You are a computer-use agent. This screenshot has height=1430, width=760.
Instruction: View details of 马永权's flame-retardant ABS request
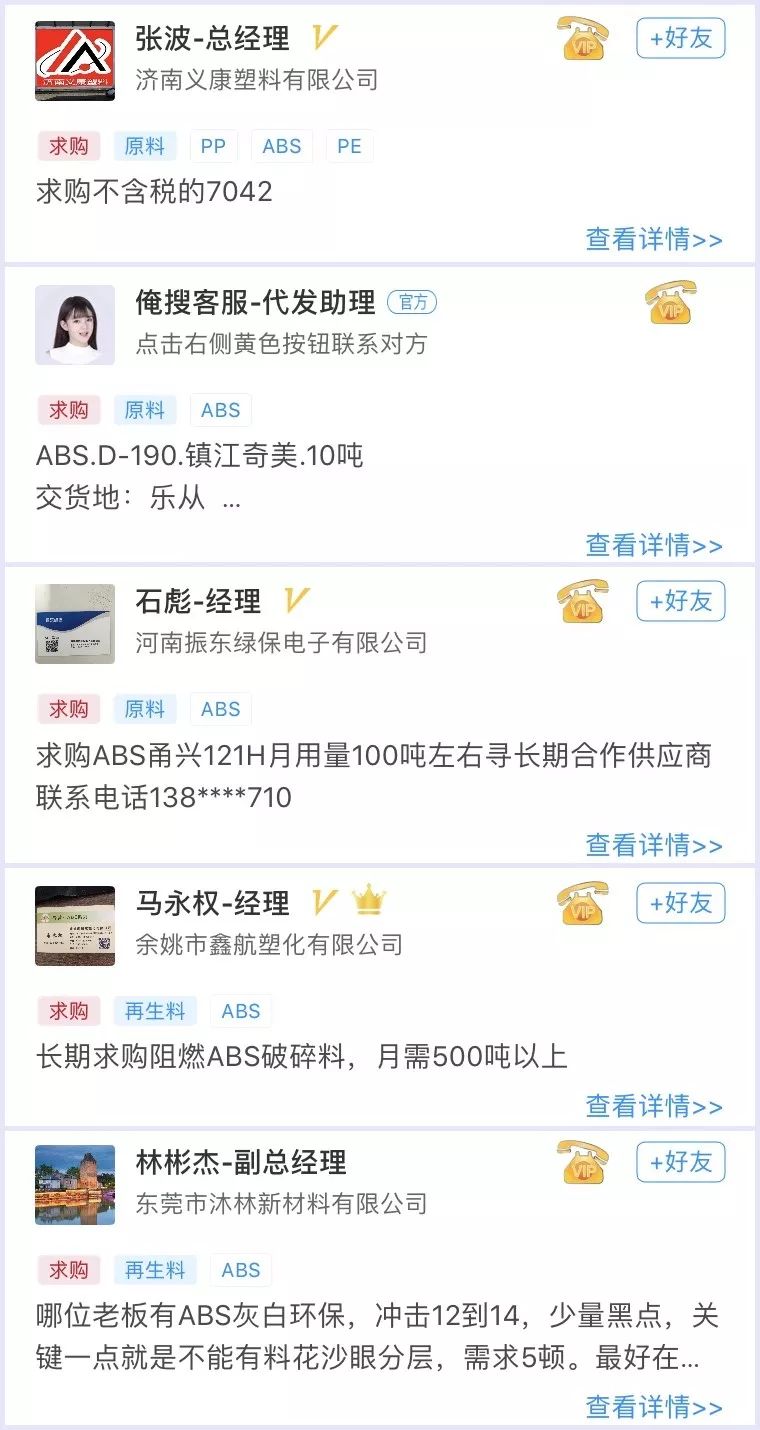(653, 1106)
